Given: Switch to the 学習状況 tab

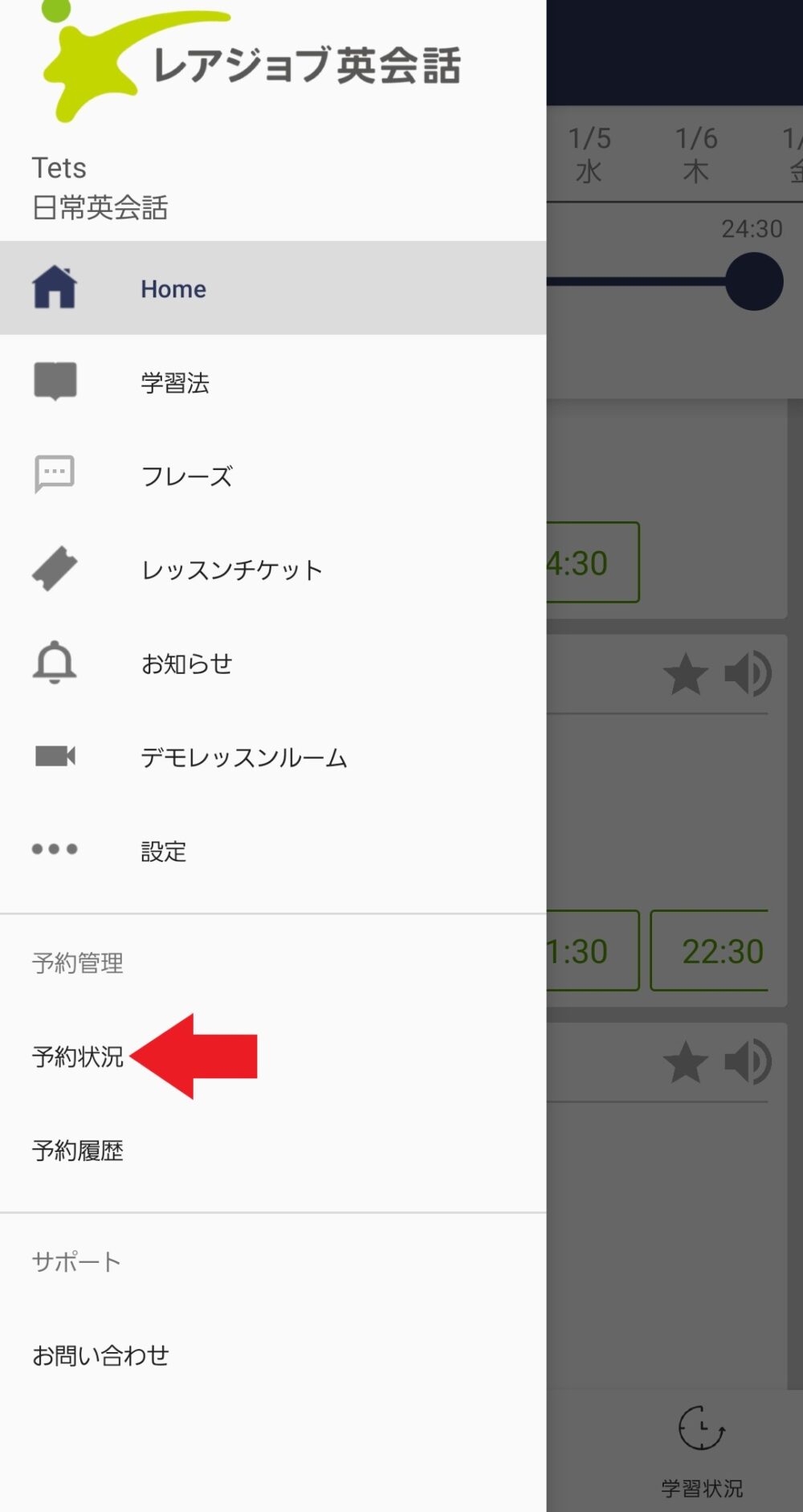Looking at the screenshot, I should coord(702,1451).
